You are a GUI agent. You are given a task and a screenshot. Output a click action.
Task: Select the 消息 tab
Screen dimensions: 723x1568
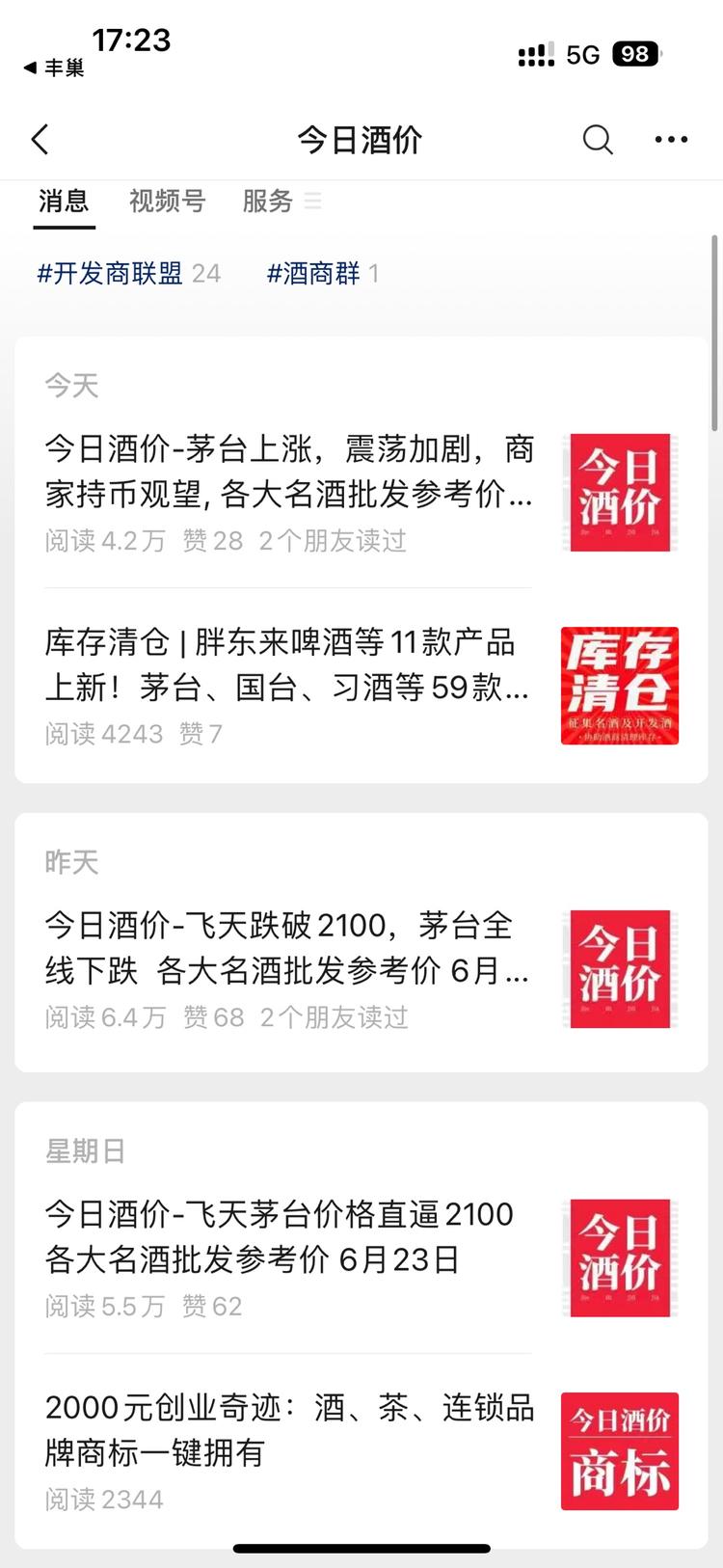64,202
